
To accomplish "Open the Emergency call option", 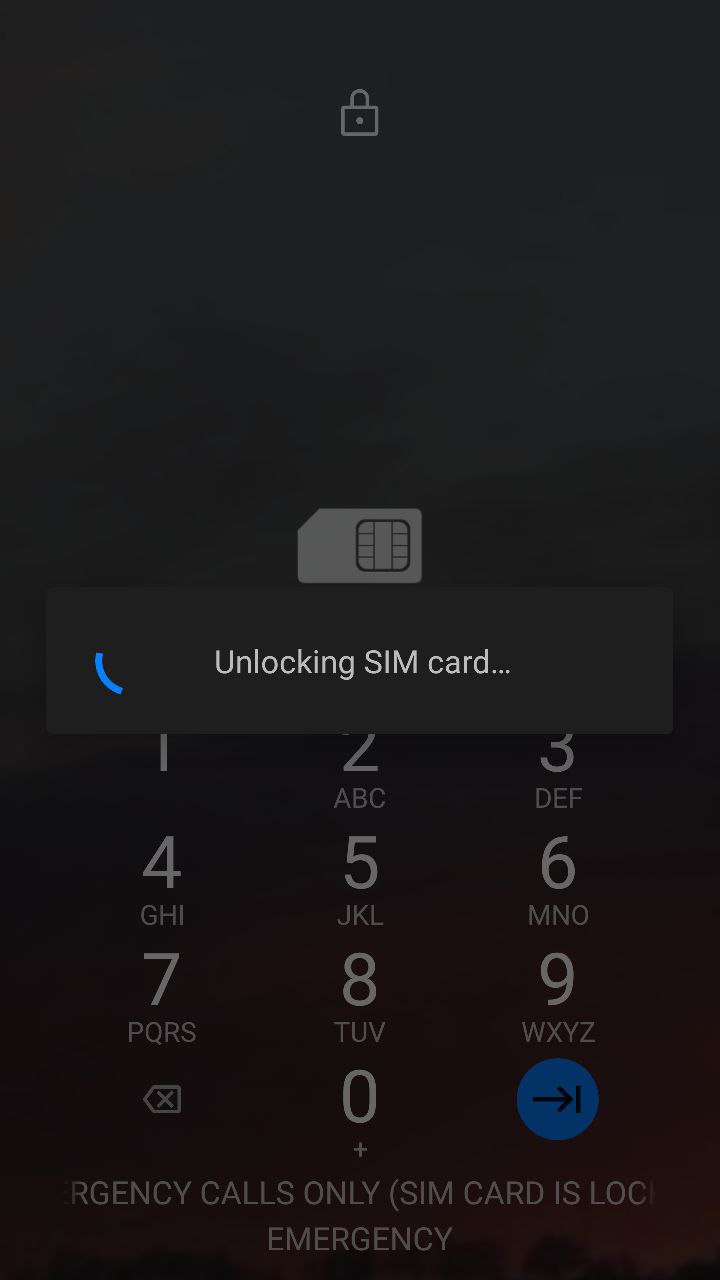I will (360, 1239).
